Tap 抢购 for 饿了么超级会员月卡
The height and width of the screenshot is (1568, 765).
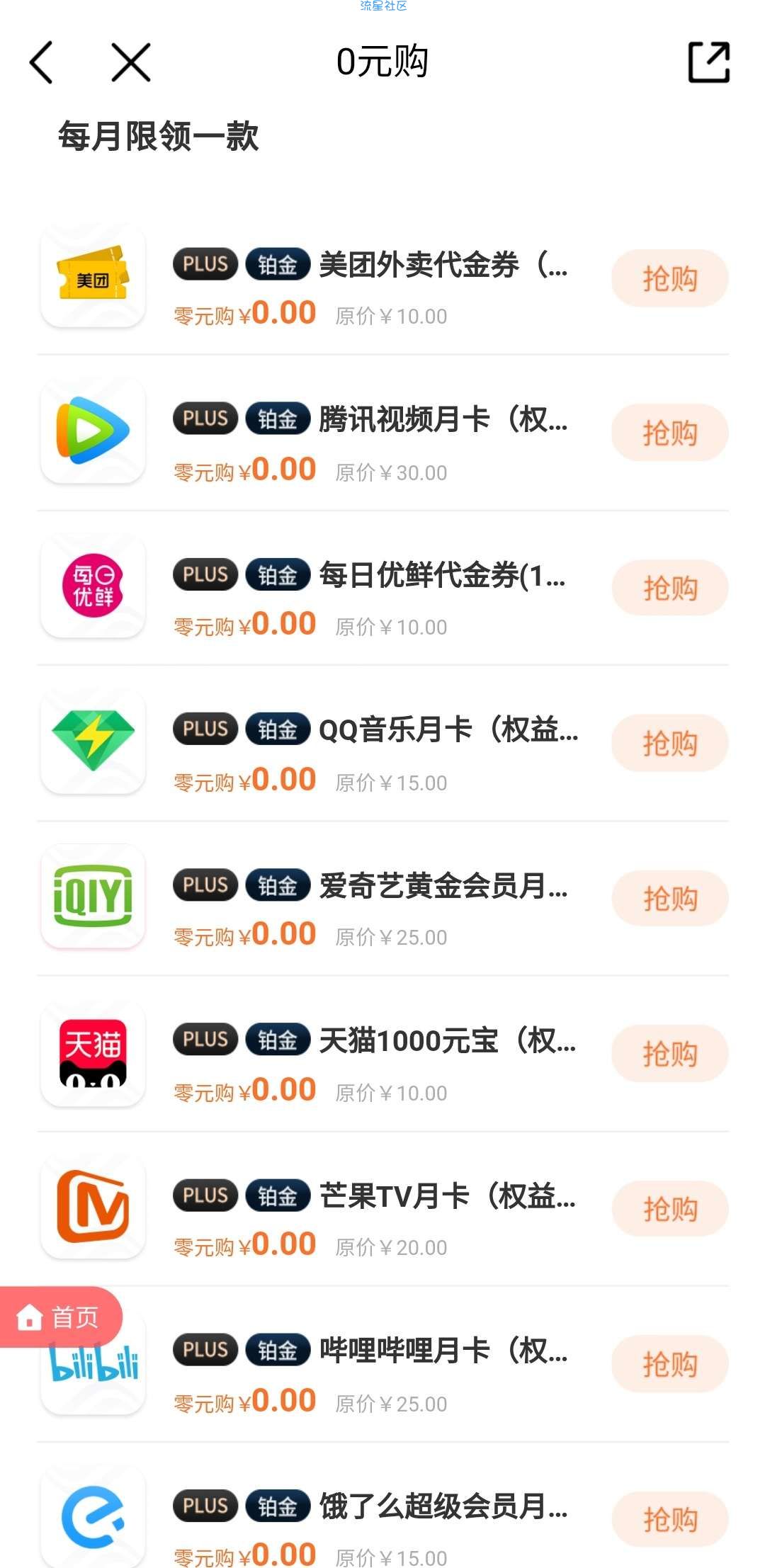pos(670,1519)
